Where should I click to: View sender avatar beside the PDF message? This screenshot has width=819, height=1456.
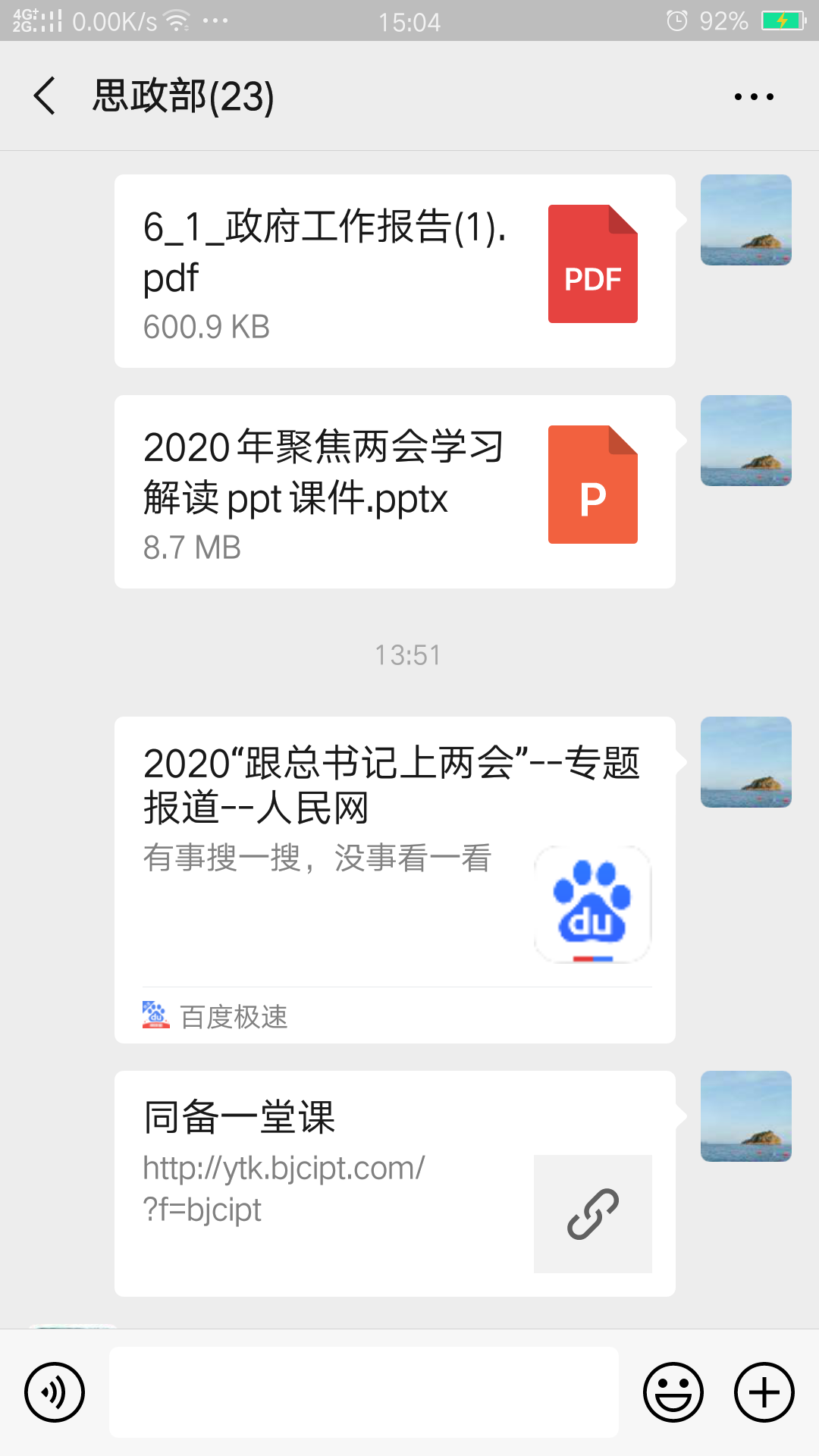point(746,220)
